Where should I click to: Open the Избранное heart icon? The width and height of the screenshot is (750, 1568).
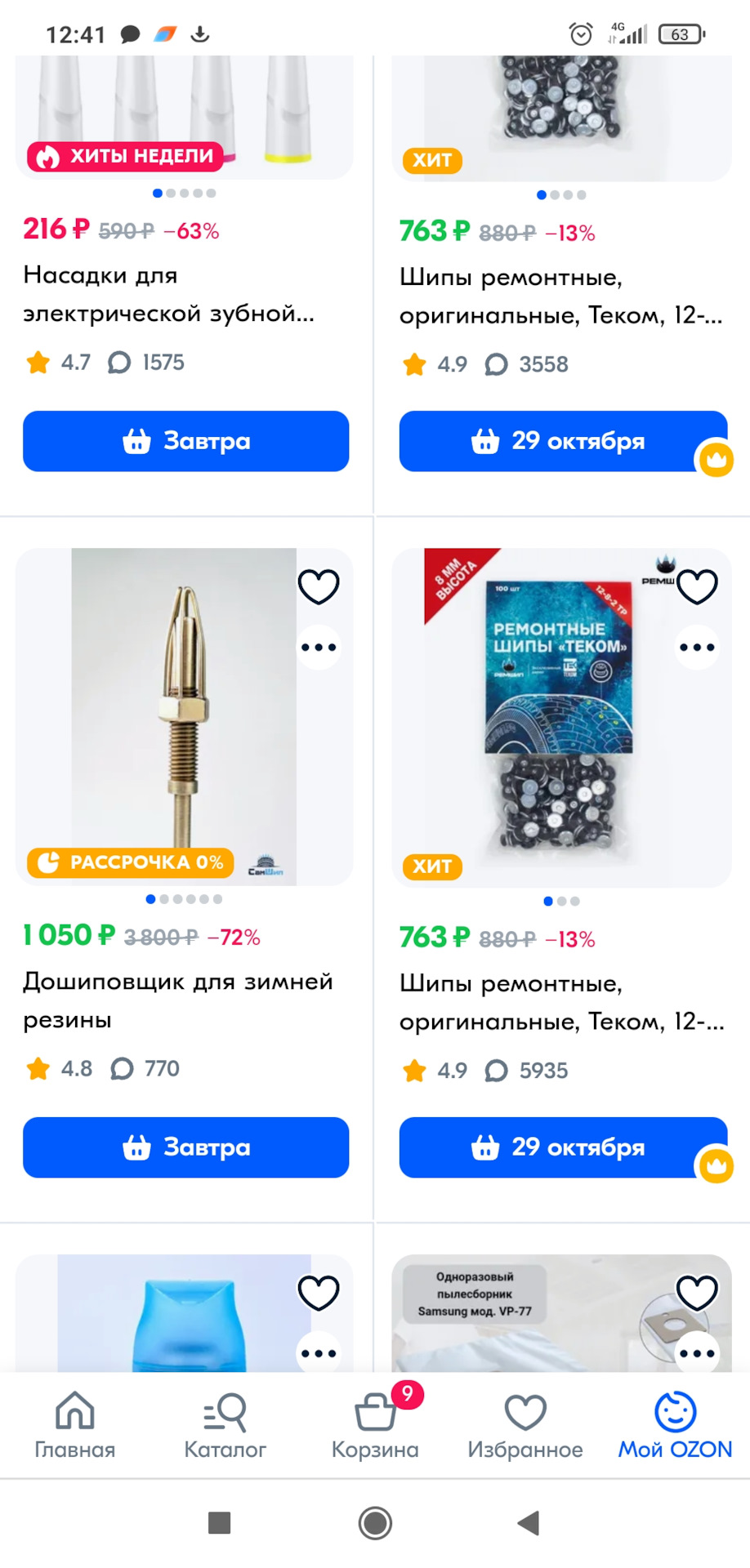pyautogui.click(x=525, y=1413)
